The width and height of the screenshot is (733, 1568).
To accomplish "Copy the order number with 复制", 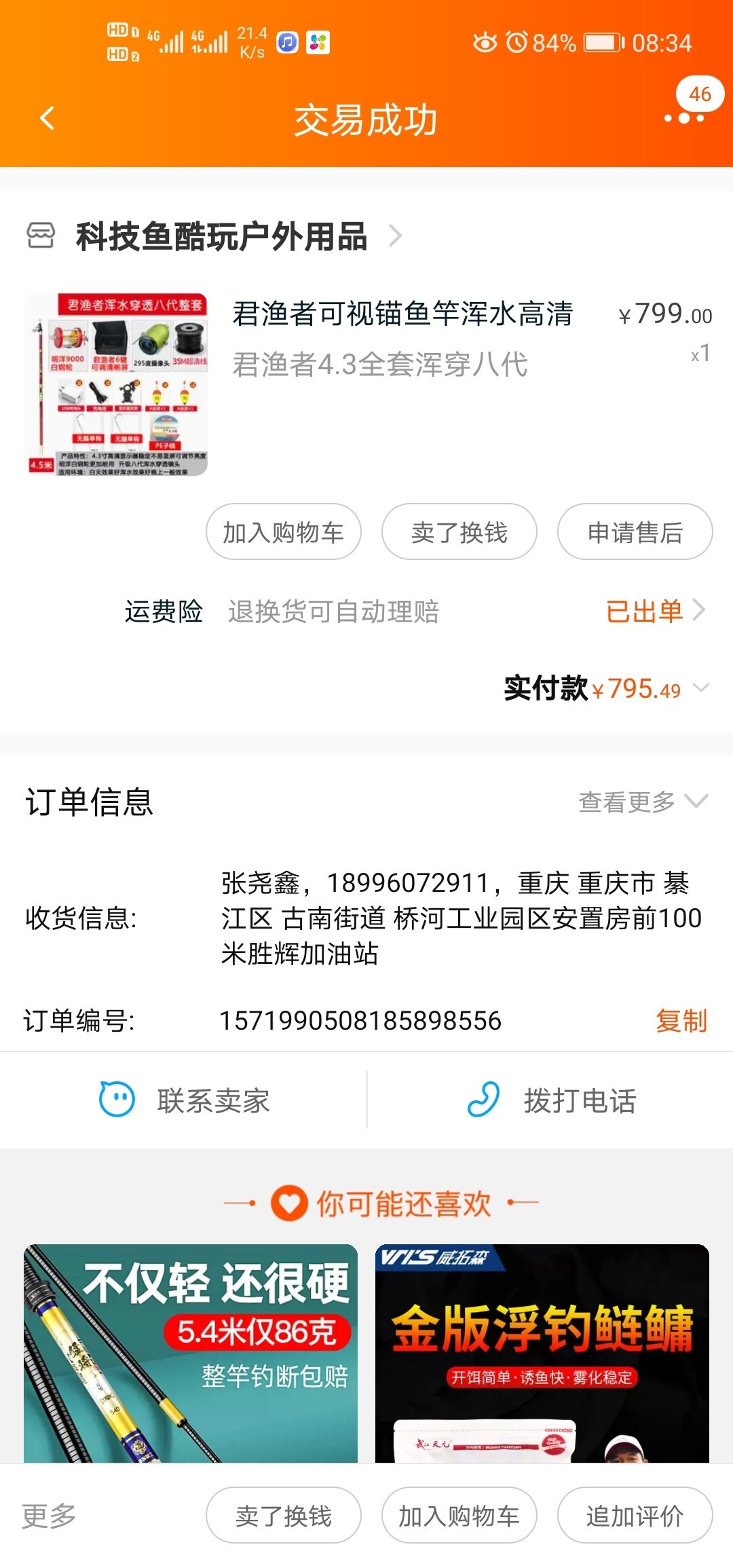I will (681, 1020).
